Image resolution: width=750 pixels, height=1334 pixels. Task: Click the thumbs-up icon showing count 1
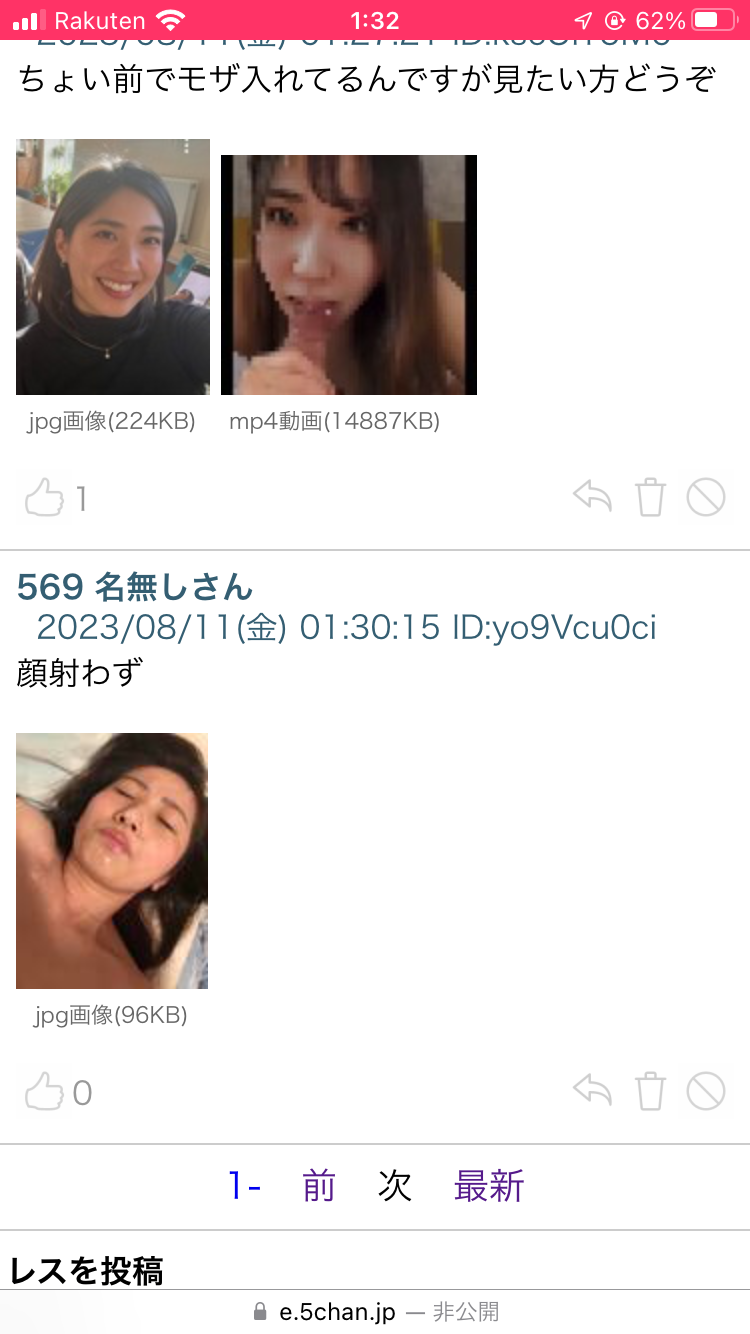tap(44, 497)
